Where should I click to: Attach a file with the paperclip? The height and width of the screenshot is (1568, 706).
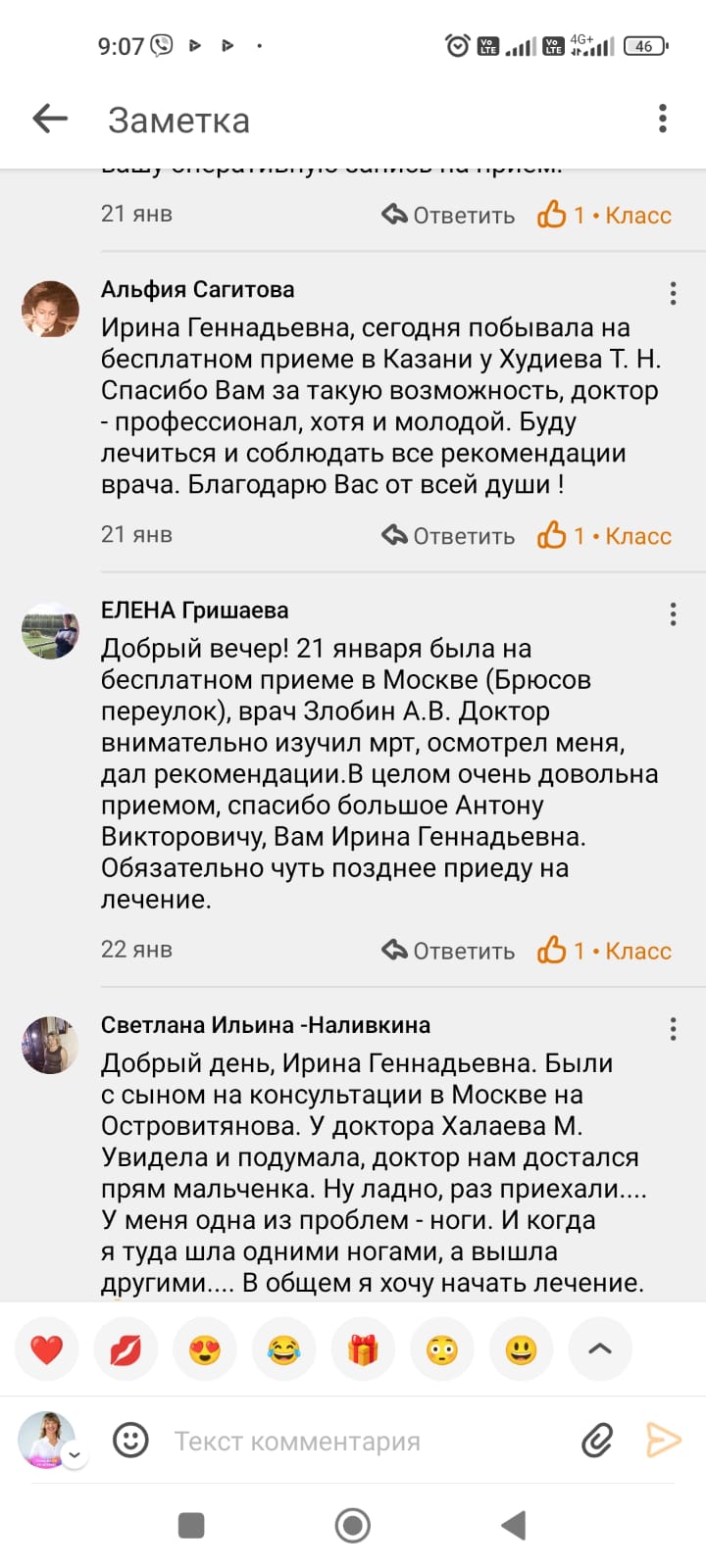(597, 1441)
